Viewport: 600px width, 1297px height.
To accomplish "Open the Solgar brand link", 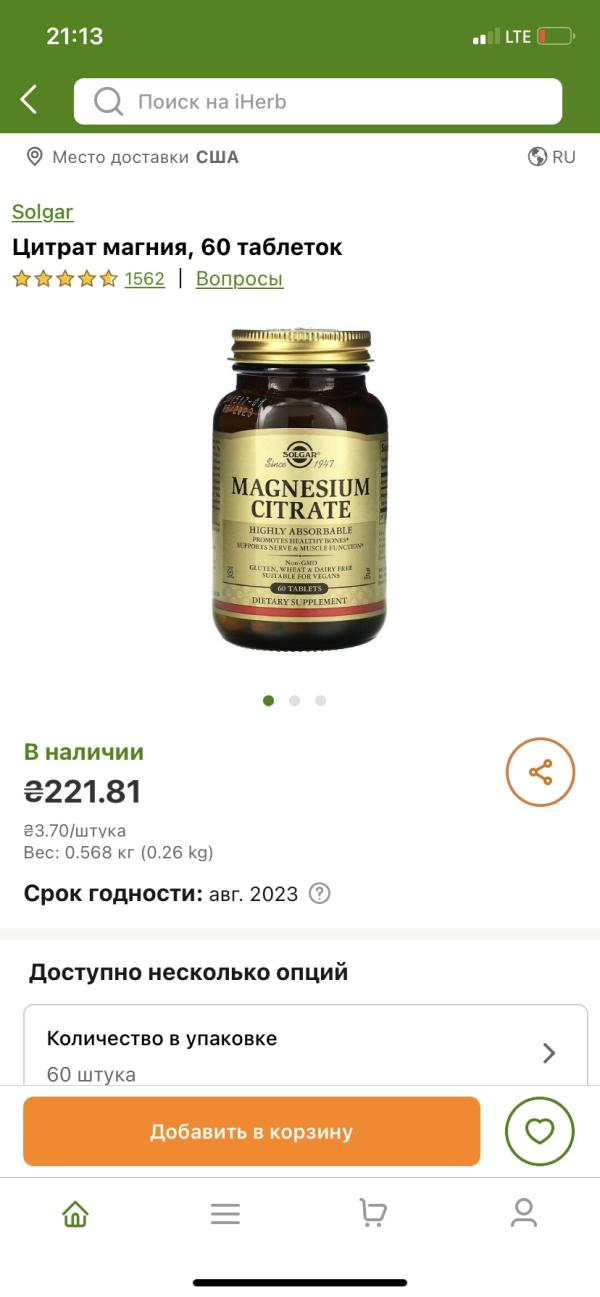I will 42,212.
